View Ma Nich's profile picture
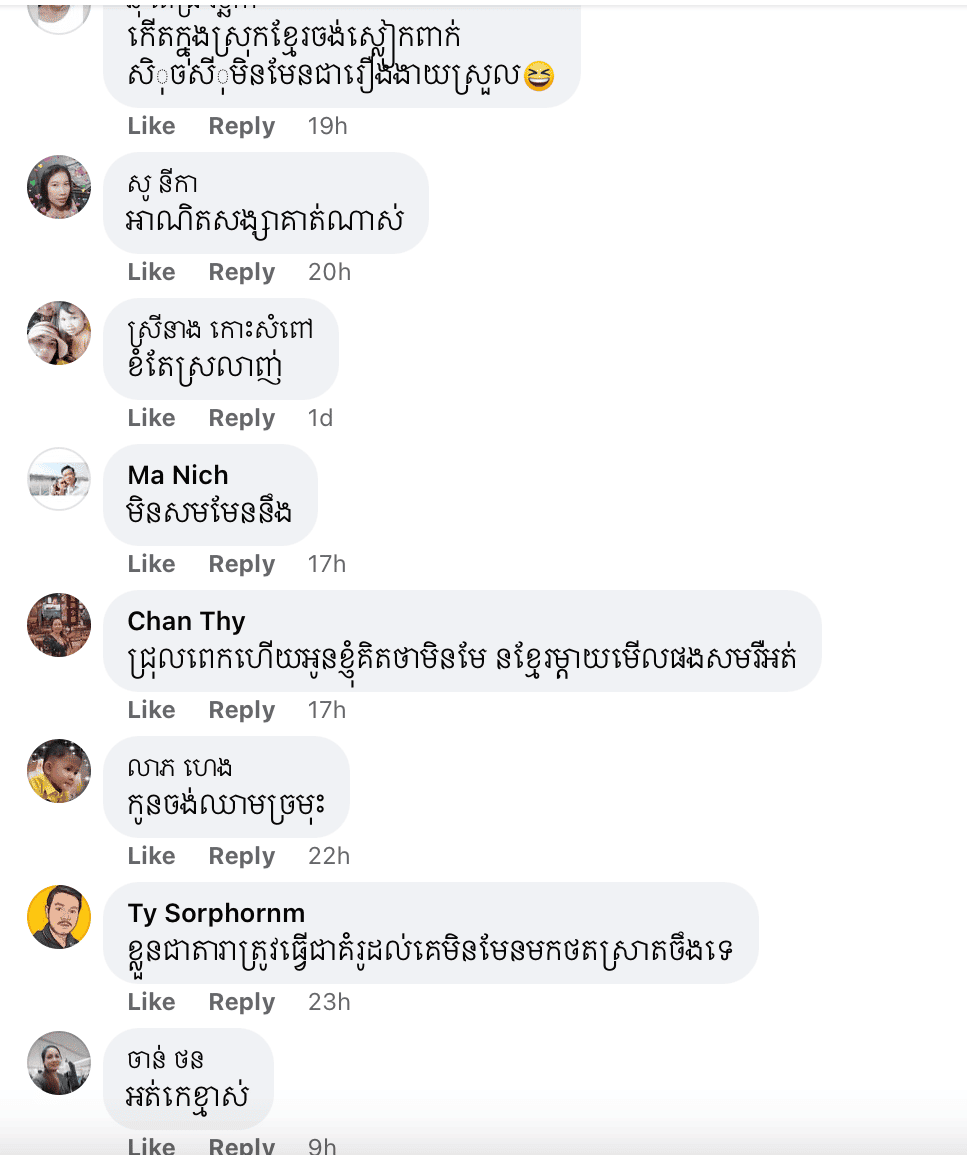The image size is (967, 1155). (x=59, y=479)
